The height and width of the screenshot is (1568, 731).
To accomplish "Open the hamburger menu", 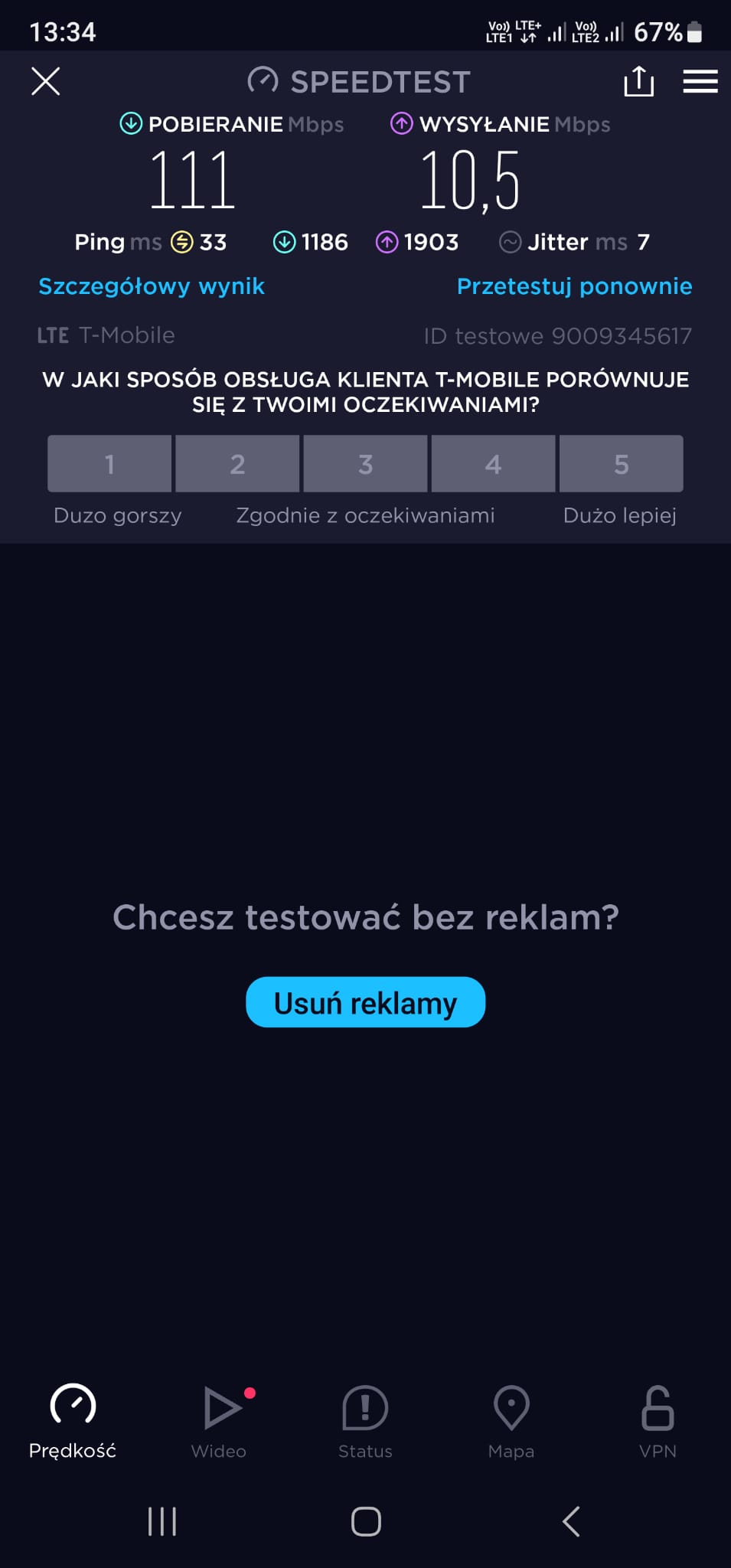I will 700,81.
